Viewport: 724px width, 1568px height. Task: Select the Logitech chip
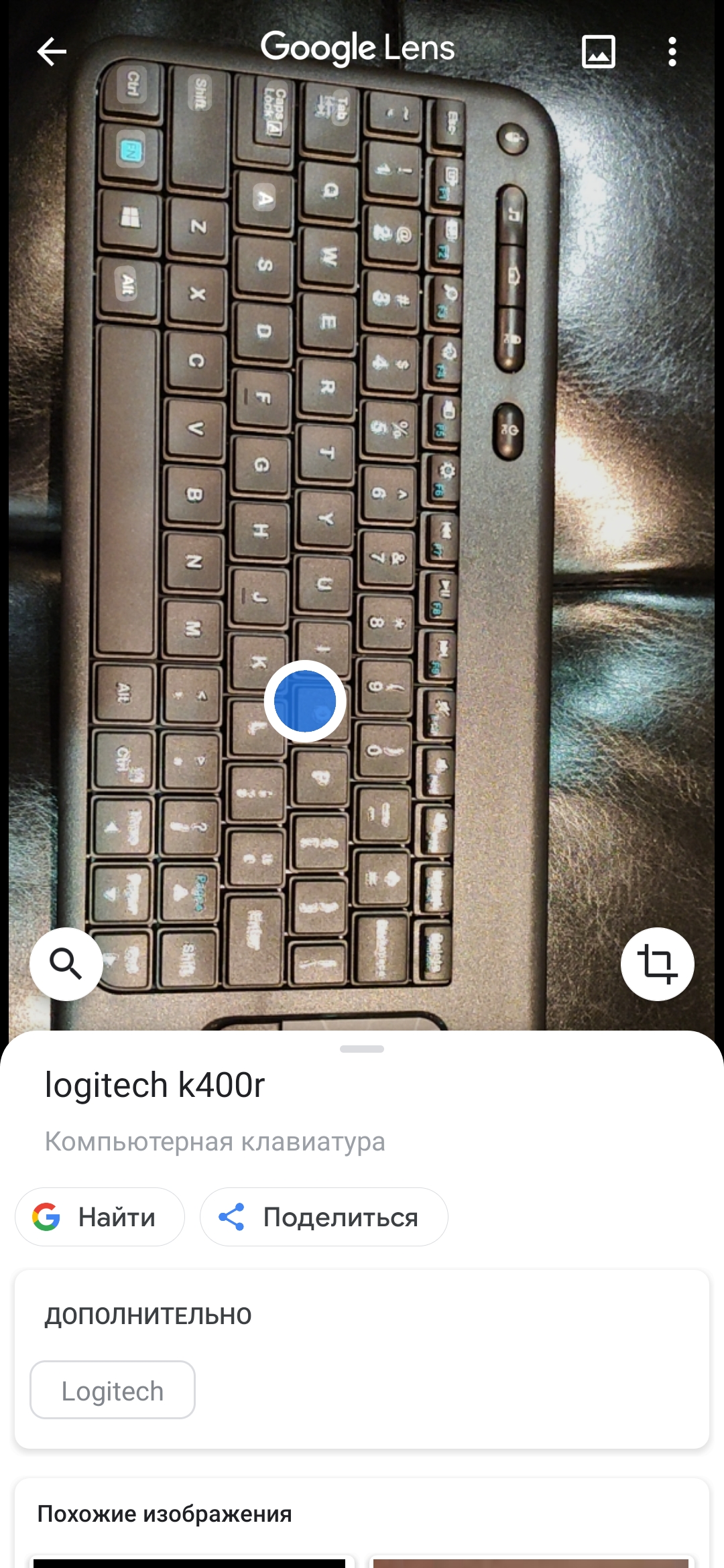113,1390
